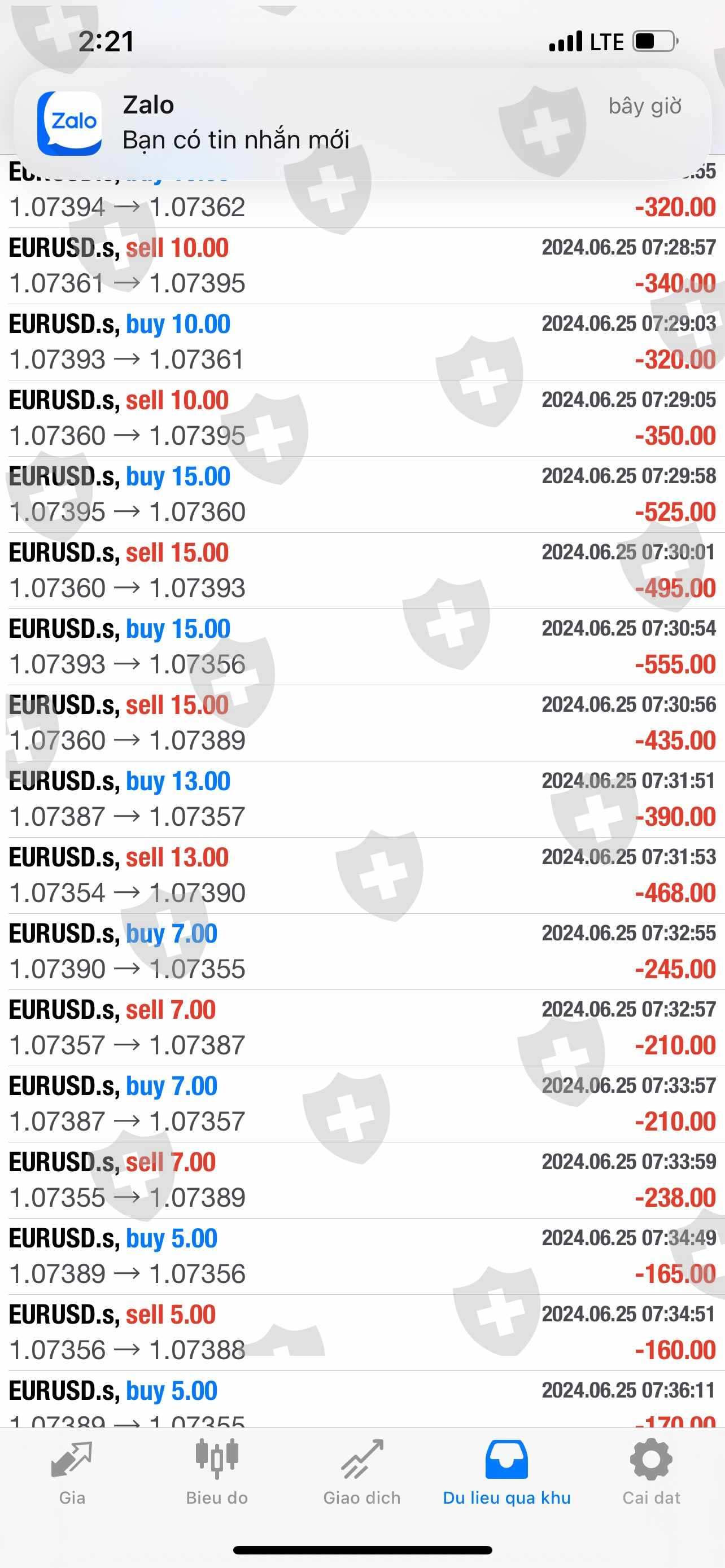Image resolution: width=725 pixels, height=1568 pixels.
Task: View the sell 13.00 trade at 07:31:53
Action: [x=362, y=875]
